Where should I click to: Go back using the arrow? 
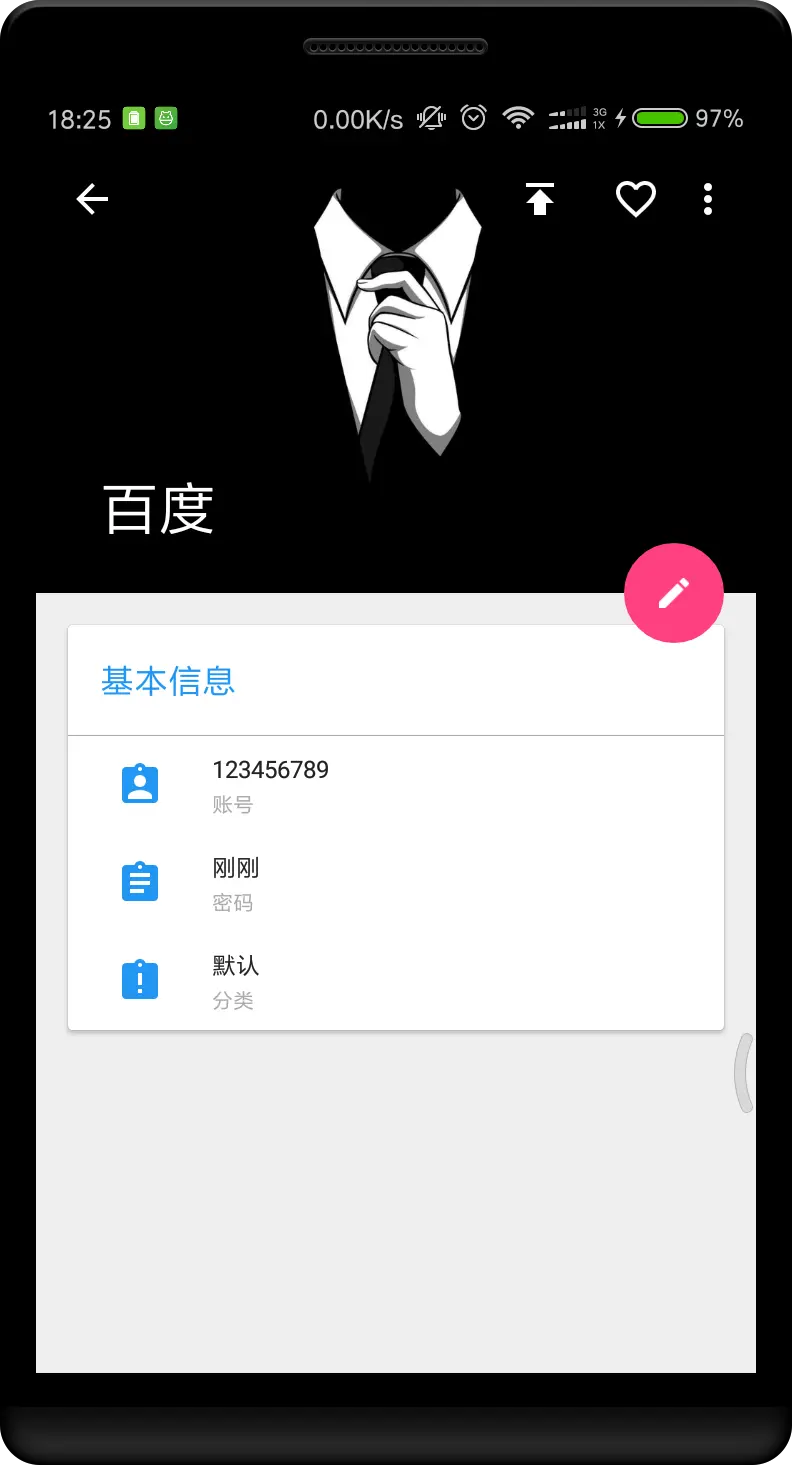coord(92,199)
